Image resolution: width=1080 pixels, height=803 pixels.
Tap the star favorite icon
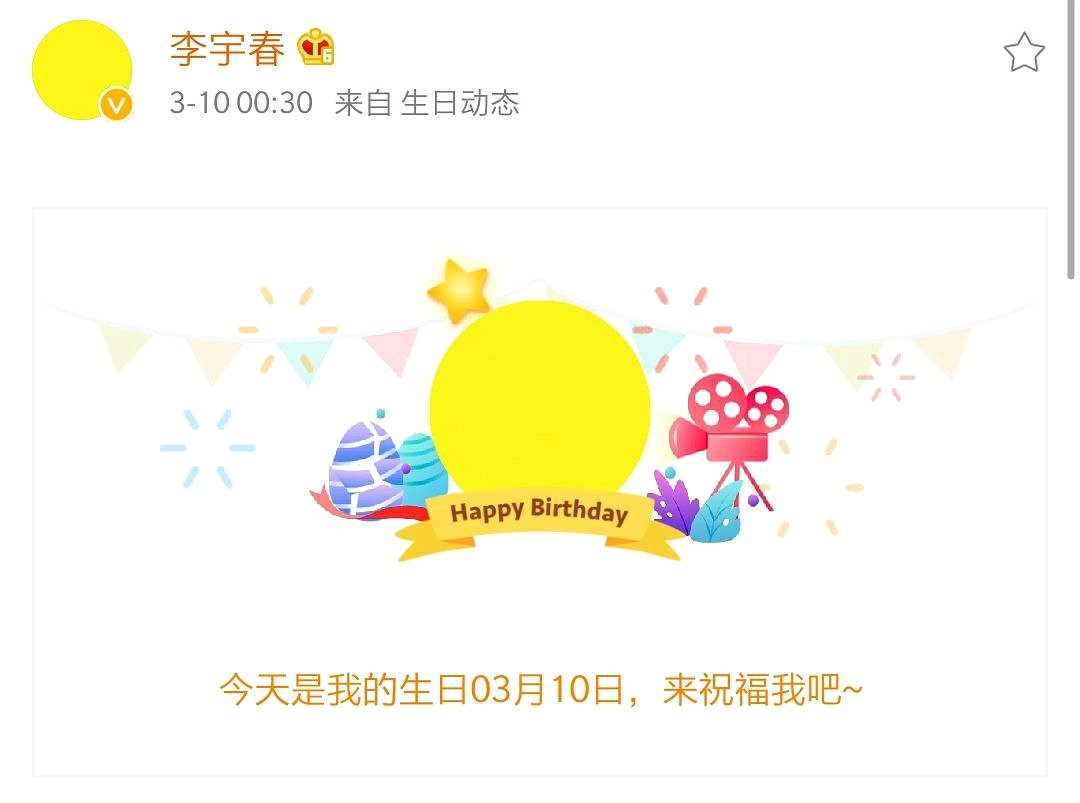[1023, 52]
